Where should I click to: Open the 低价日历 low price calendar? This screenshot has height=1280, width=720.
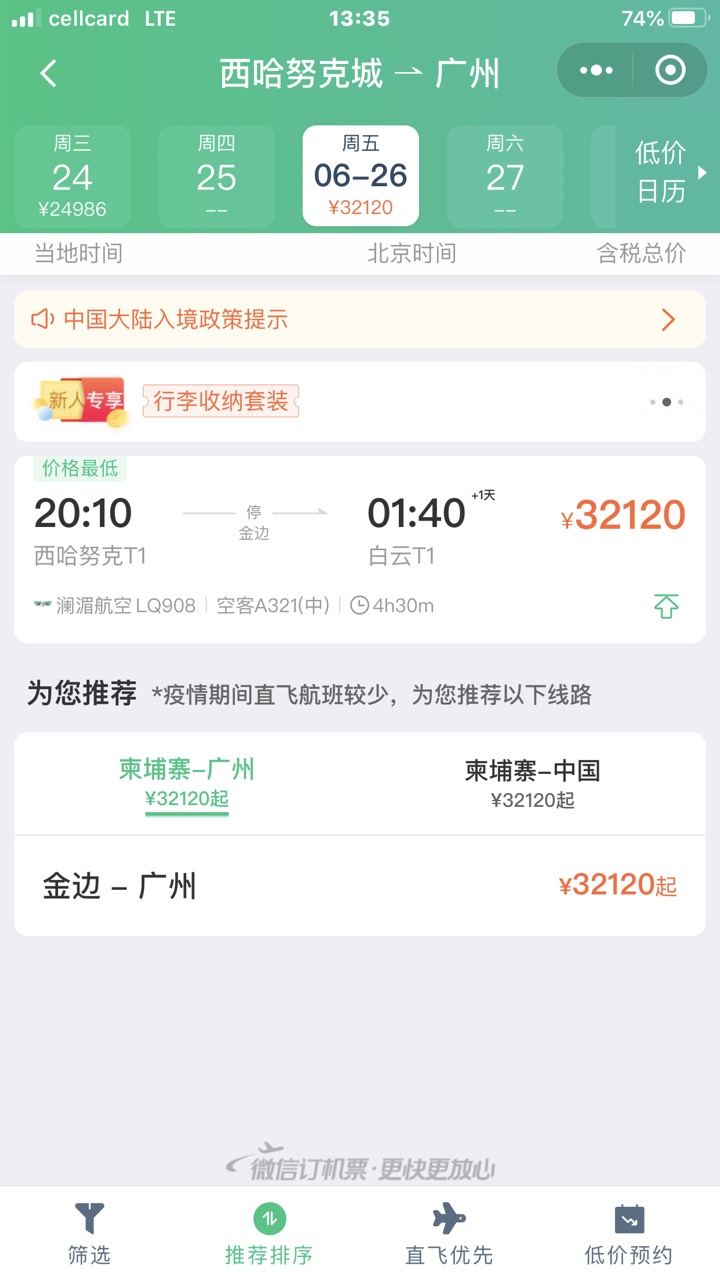click(x=662, y=172)
